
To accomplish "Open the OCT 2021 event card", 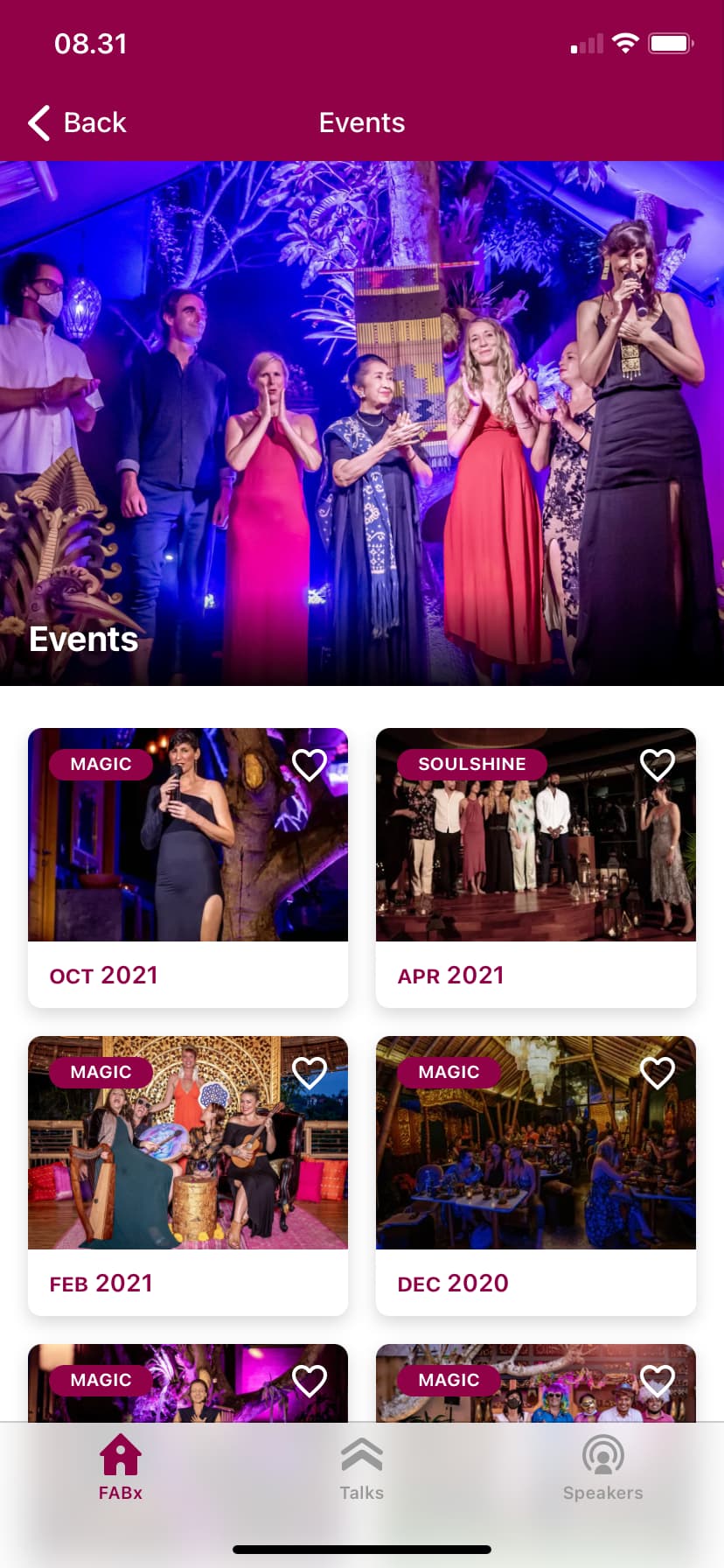I will tap(188, 868).
